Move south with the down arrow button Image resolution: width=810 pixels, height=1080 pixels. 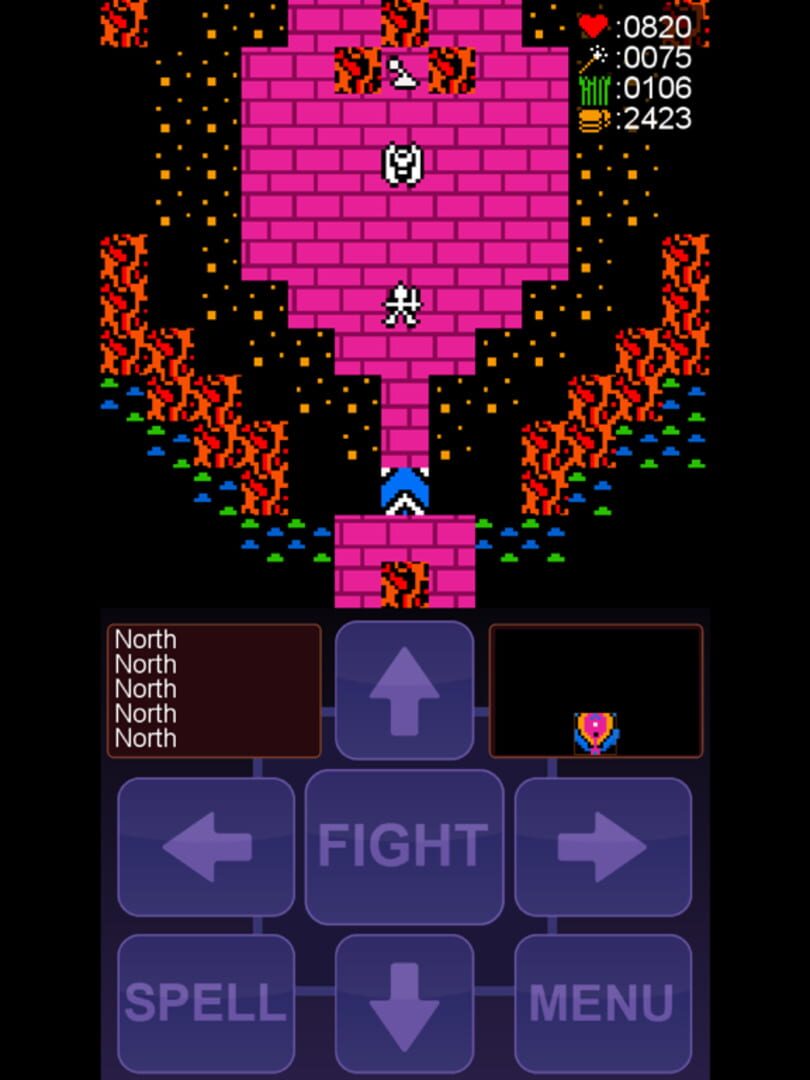point(404,1003)
